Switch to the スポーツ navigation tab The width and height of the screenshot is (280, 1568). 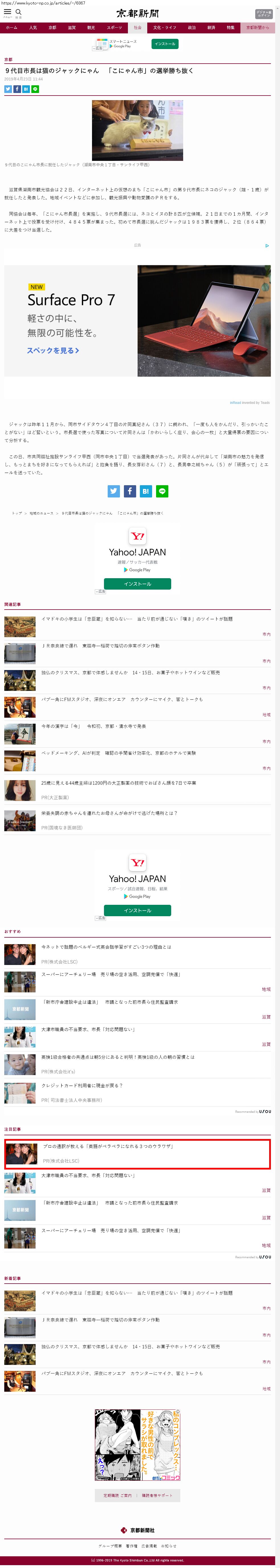point(114,27)
